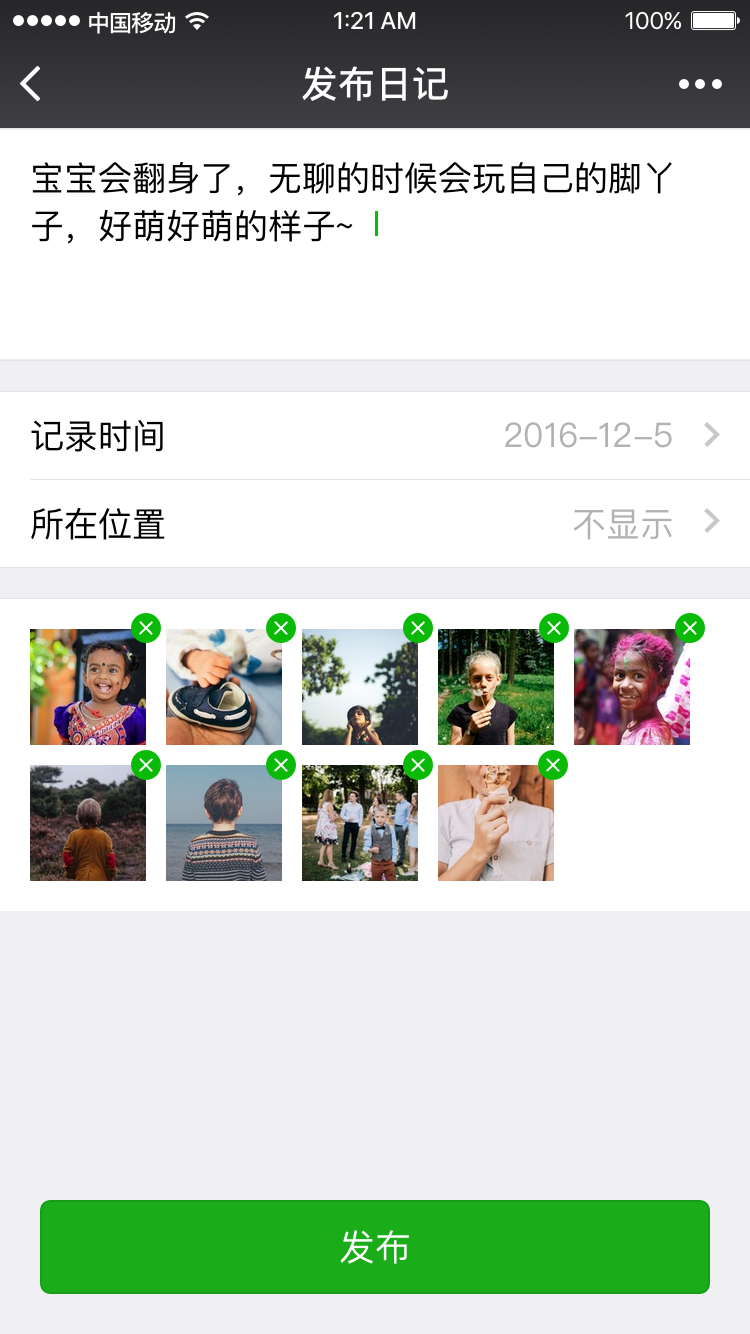Publish the diary with 发布 button
Viewport: 750px width, 1334px height.
click(x=374, y=1247)
